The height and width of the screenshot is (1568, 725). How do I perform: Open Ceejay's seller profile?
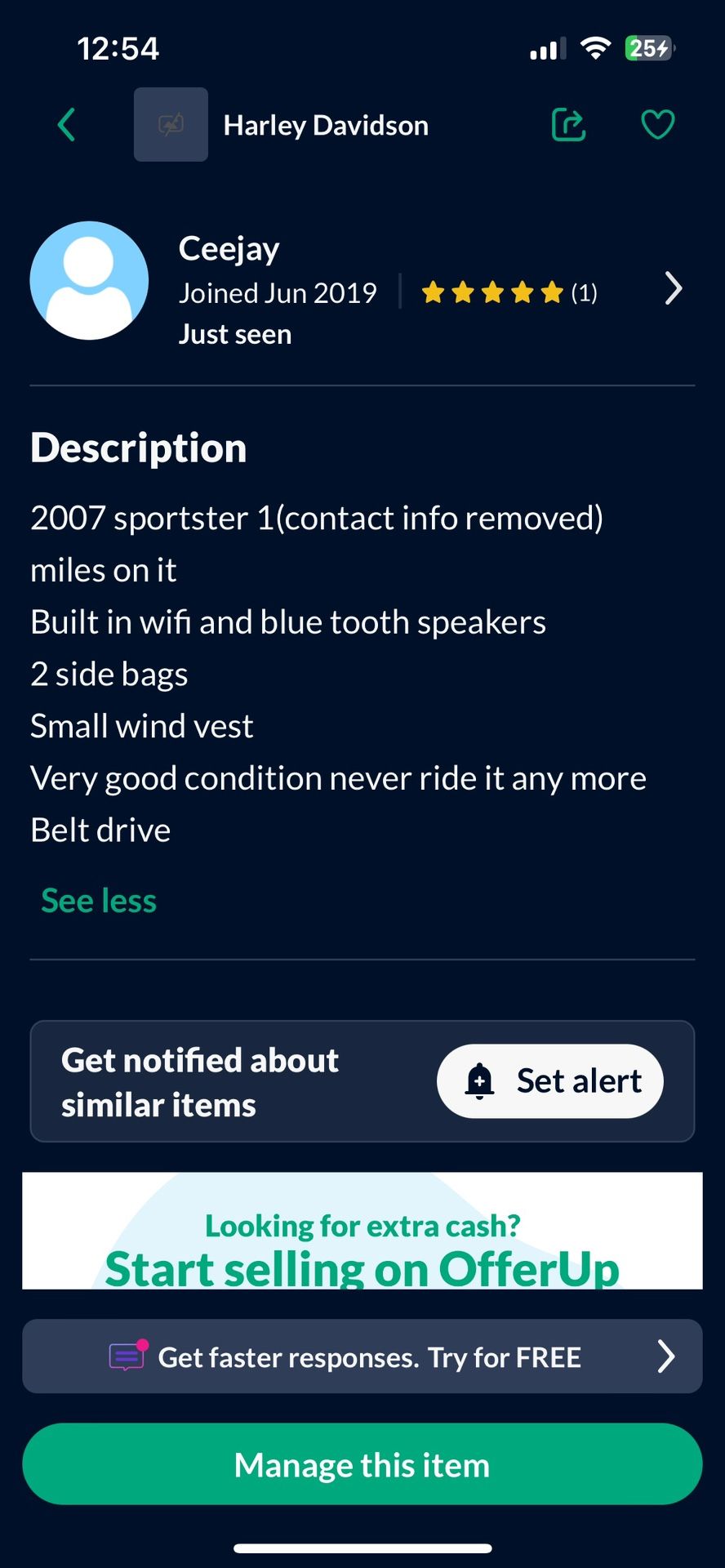pyautogui.click(x=671, y=288)
